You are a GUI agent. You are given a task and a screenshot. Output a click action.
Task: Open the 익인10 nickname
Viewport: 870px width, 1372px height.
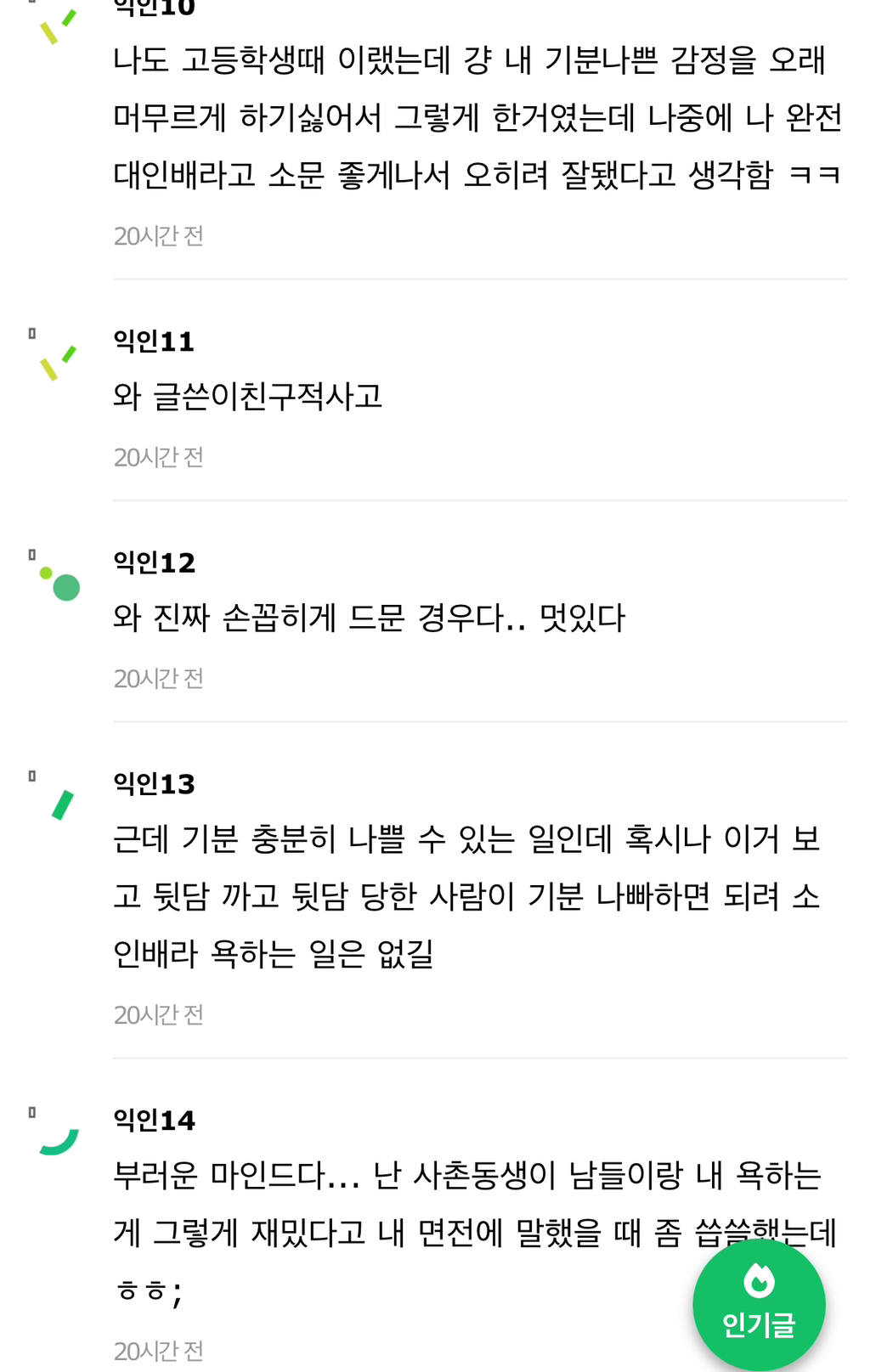pyautogui.click(x=154, y=7)
